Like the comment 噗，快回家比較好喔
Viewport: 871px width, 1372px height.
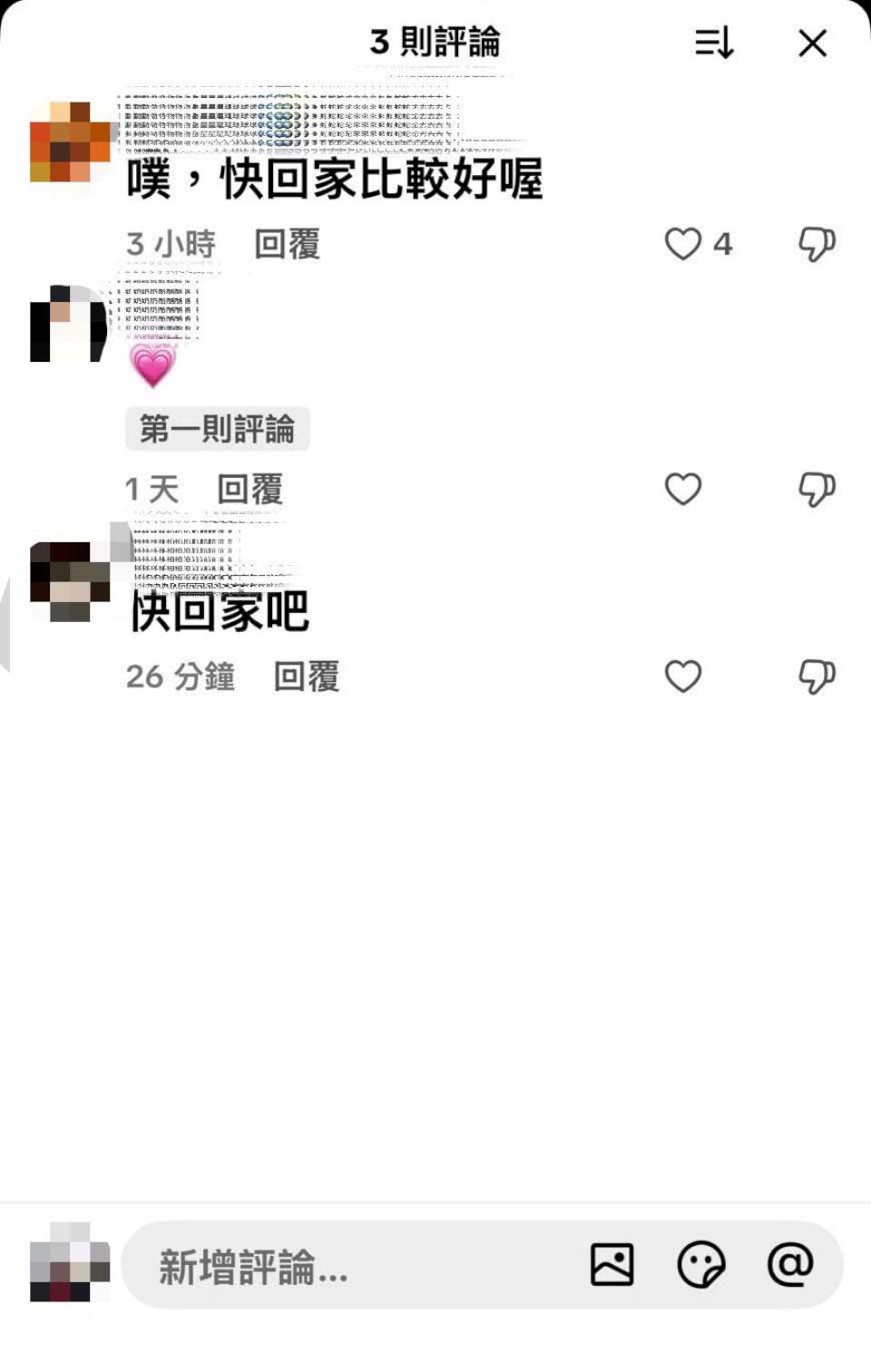(x=683, y=244)
